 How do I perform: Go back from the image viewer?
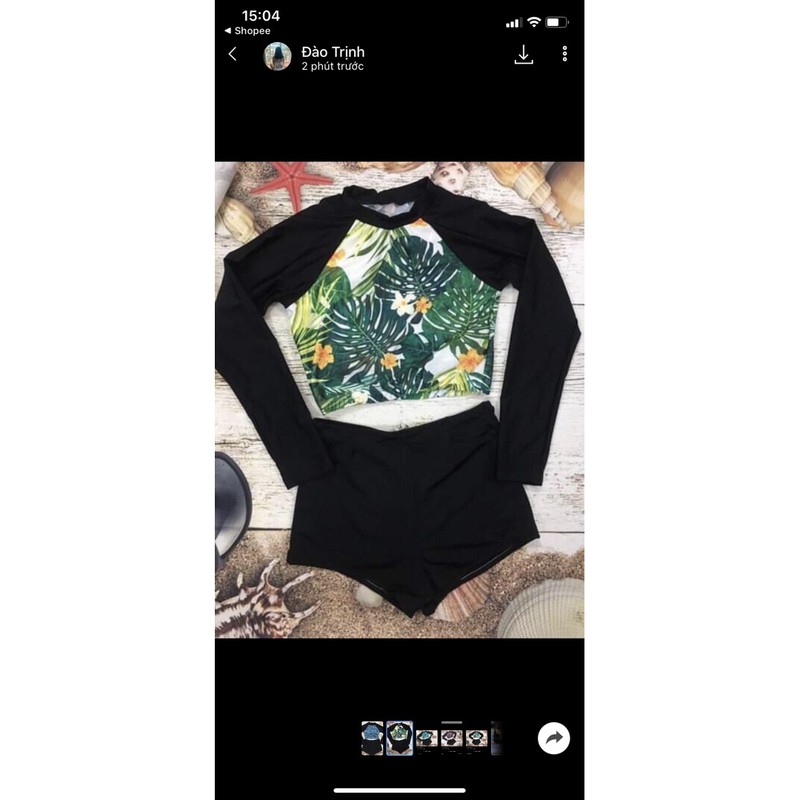[x=233, y=54]
